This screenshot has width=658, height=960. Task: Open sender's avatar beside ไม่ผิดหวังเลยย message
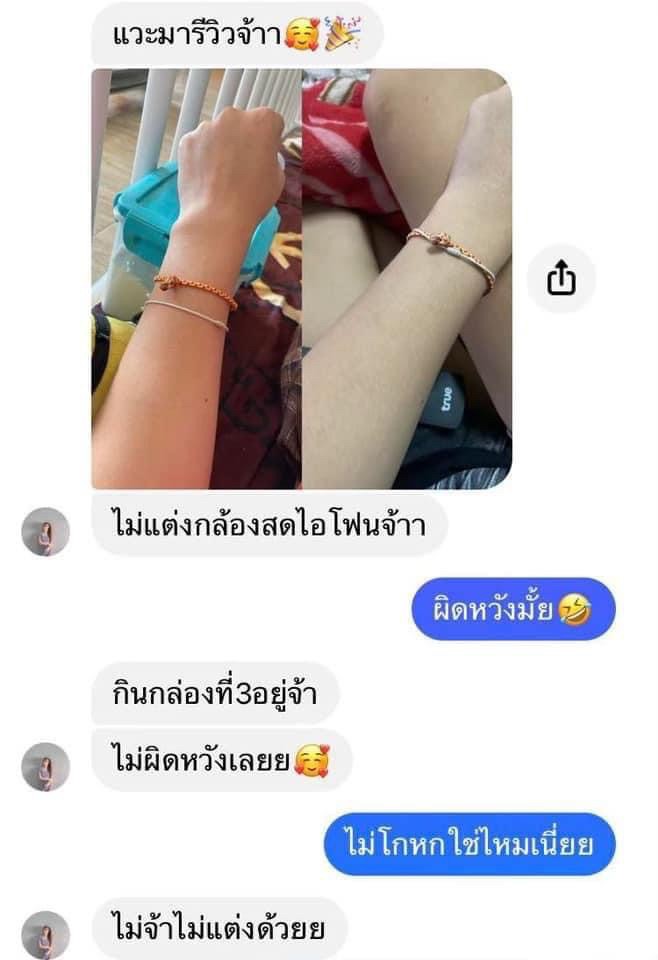46,767
